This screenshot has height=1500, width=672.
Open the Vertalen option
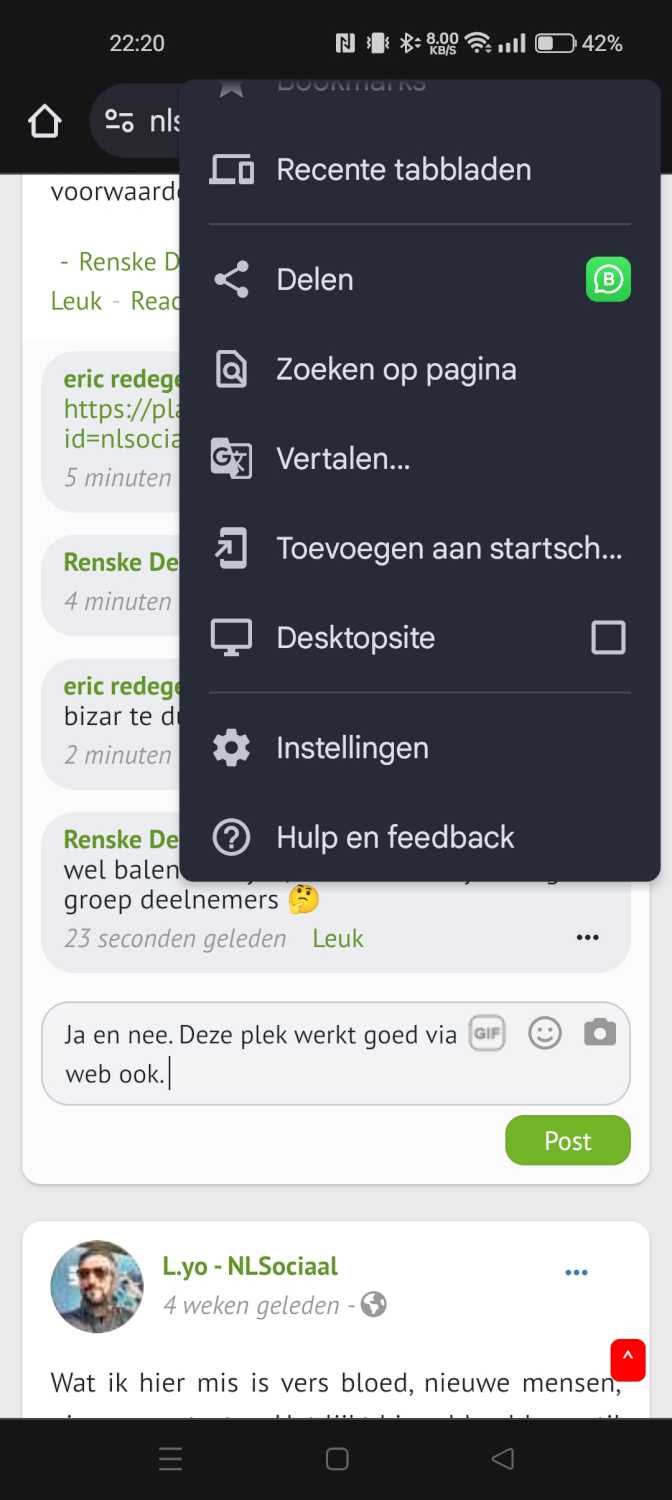click(x=419, y=459)
